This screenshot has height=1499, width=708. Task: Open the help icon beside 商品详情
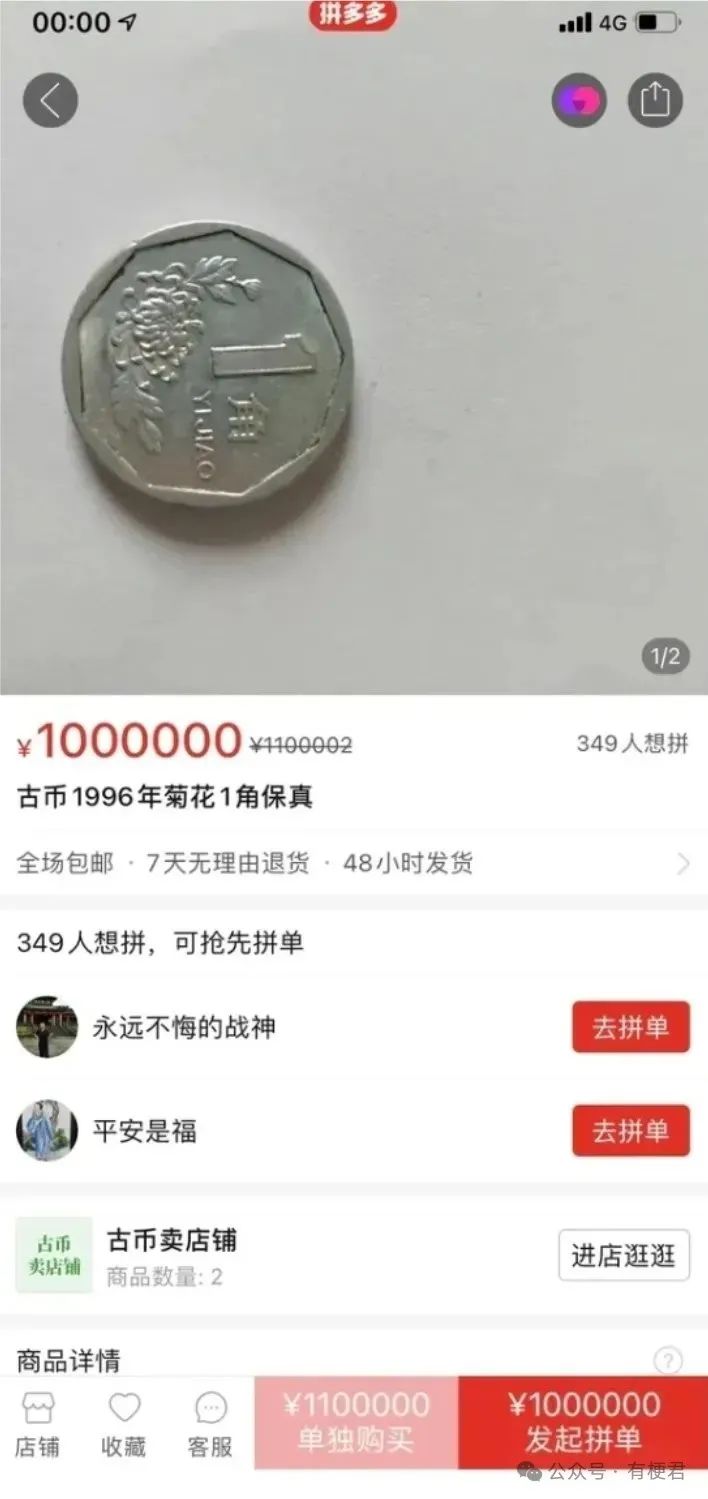[x=667, y=1361]
